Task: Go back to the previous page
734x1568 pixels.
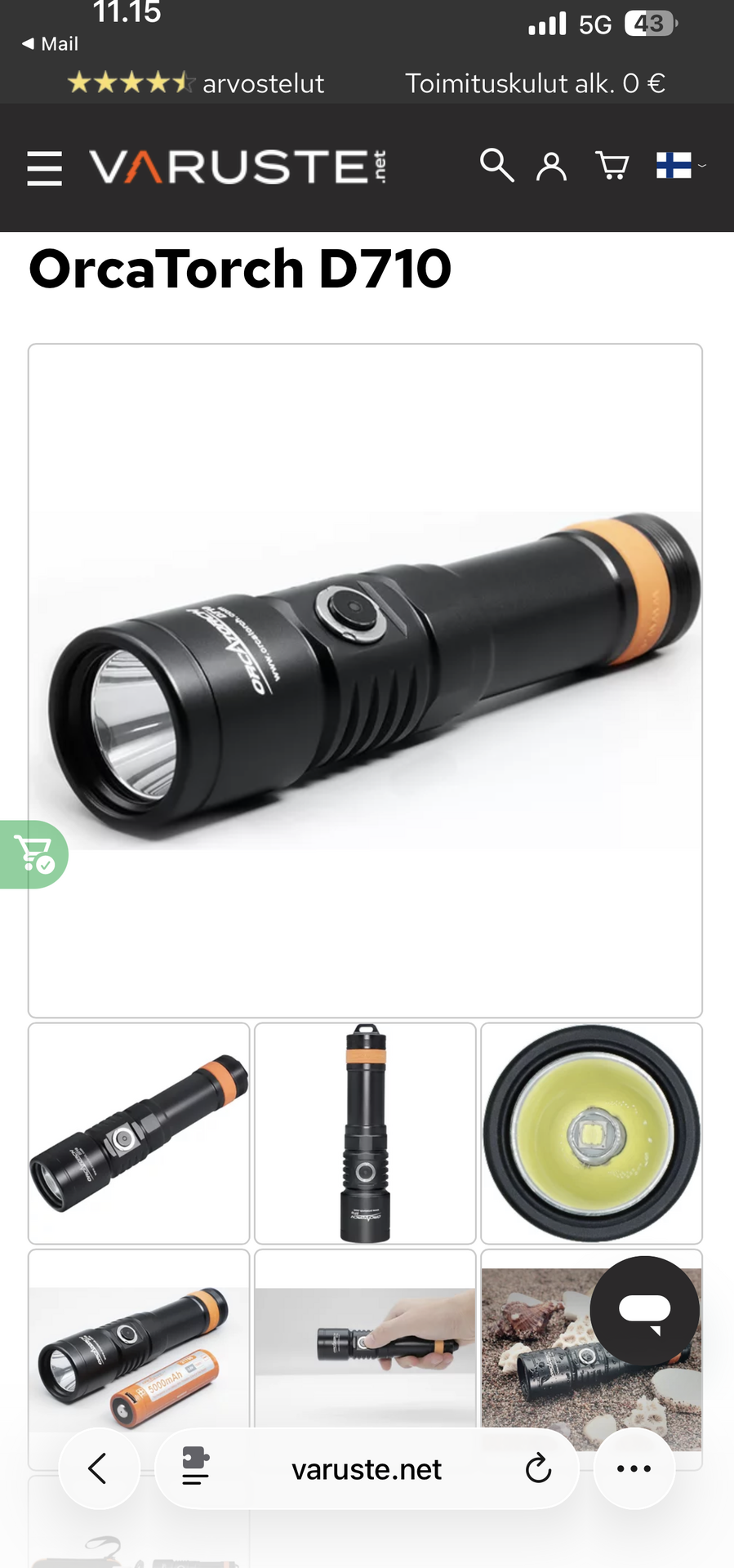Action: [x=98, y=1468]
